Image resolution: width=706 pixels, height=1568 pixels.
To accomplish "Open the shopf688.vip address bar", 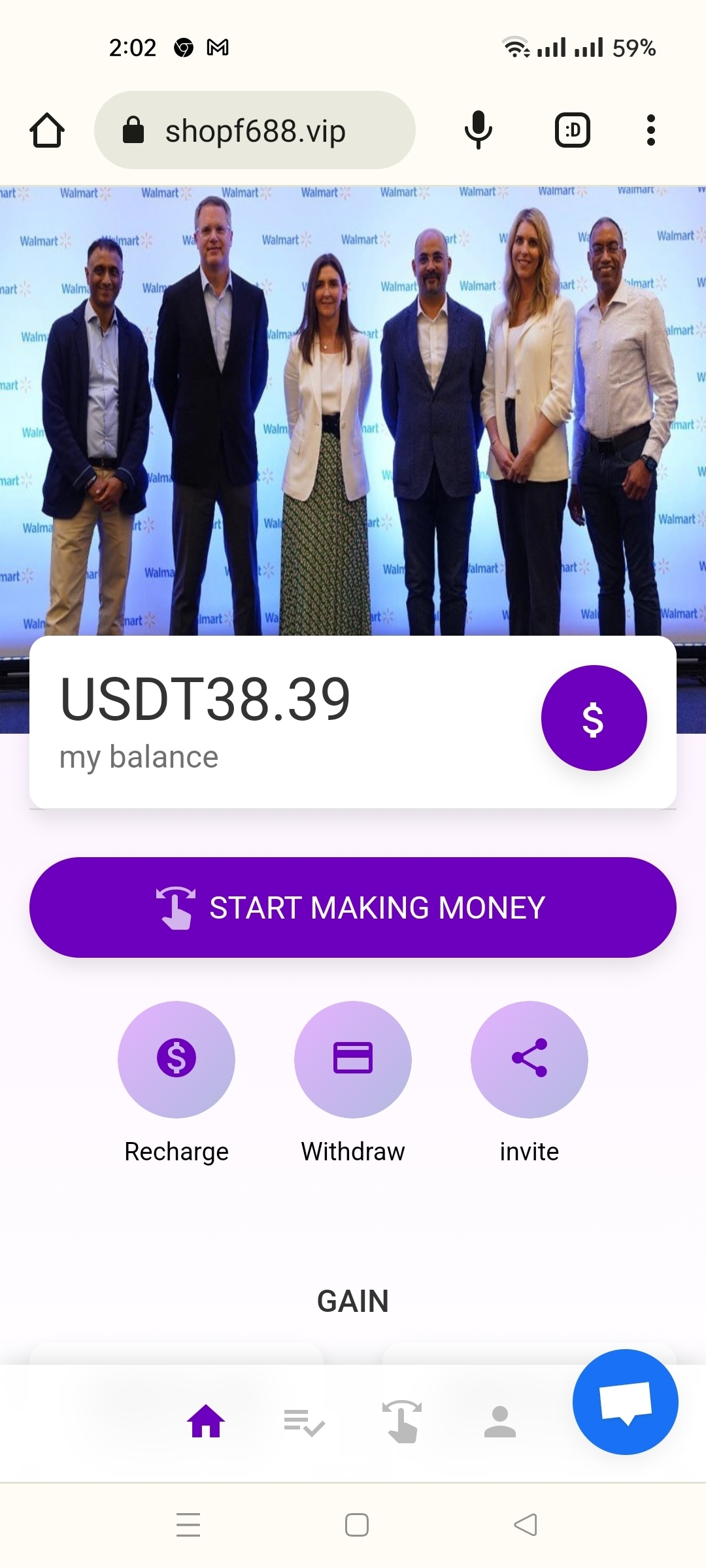I will click(x=255, y=130).
